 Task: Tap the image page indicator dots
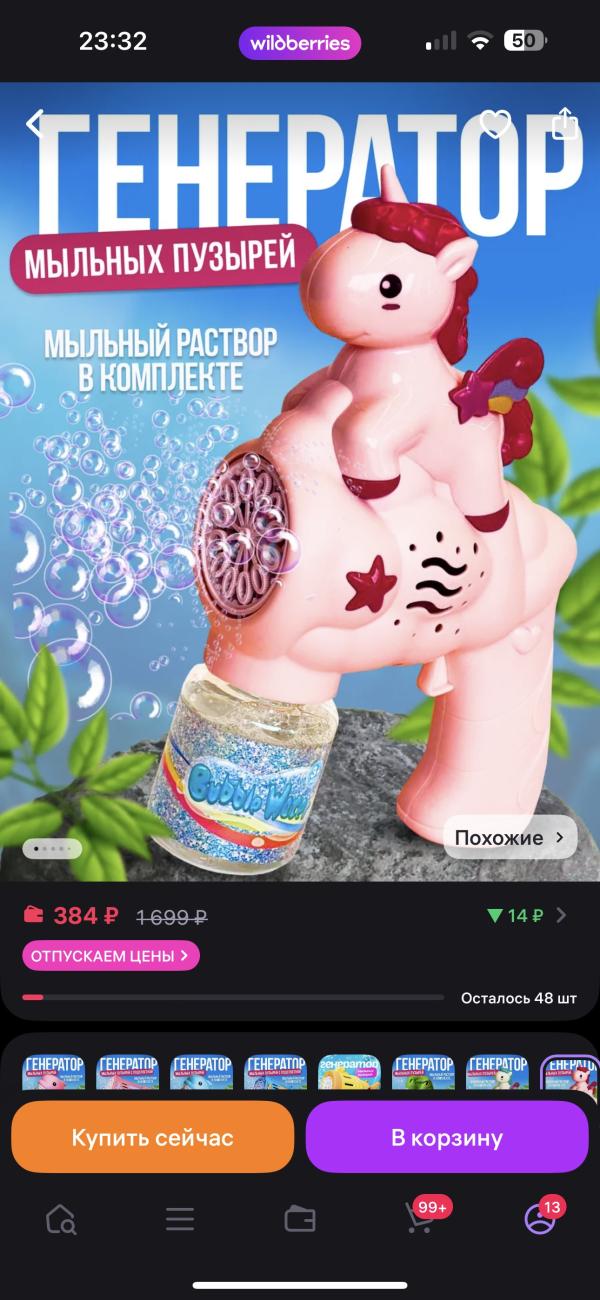pyautogui.click(x=53, y=848)
